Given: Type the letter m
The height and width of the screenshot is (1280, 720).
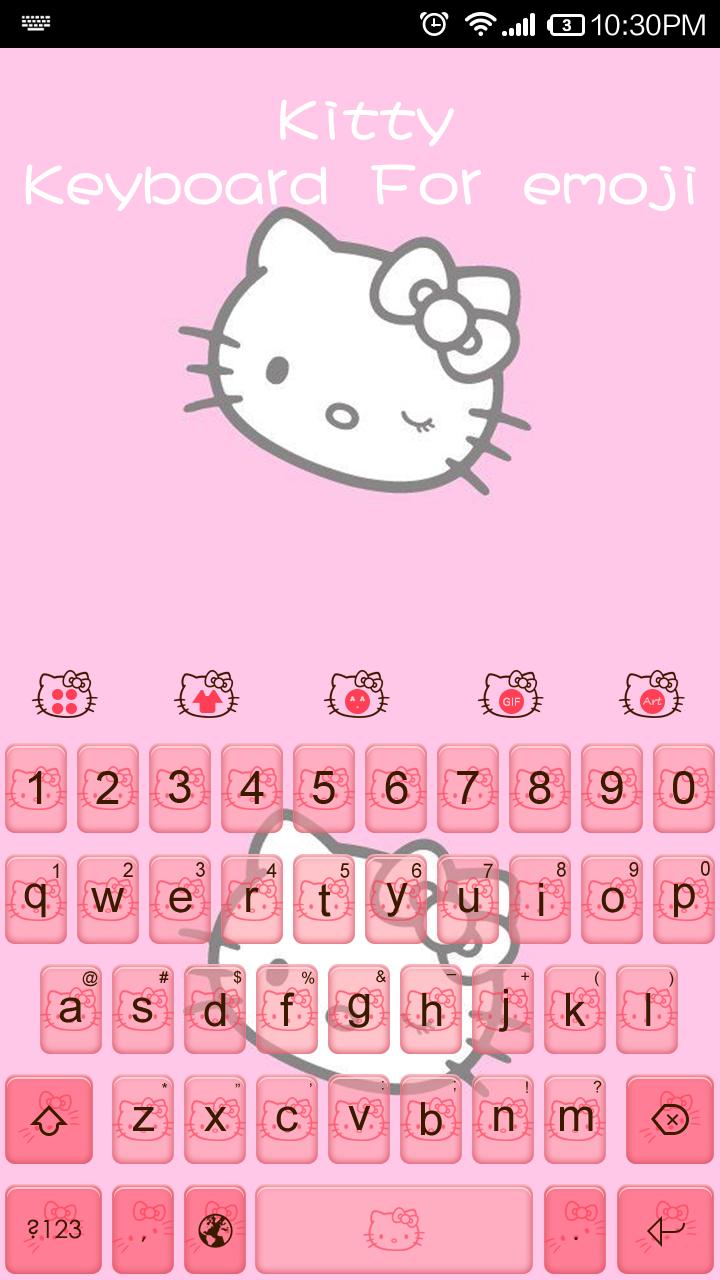Looking at the screenshot, I should [x=577, y=1118].
